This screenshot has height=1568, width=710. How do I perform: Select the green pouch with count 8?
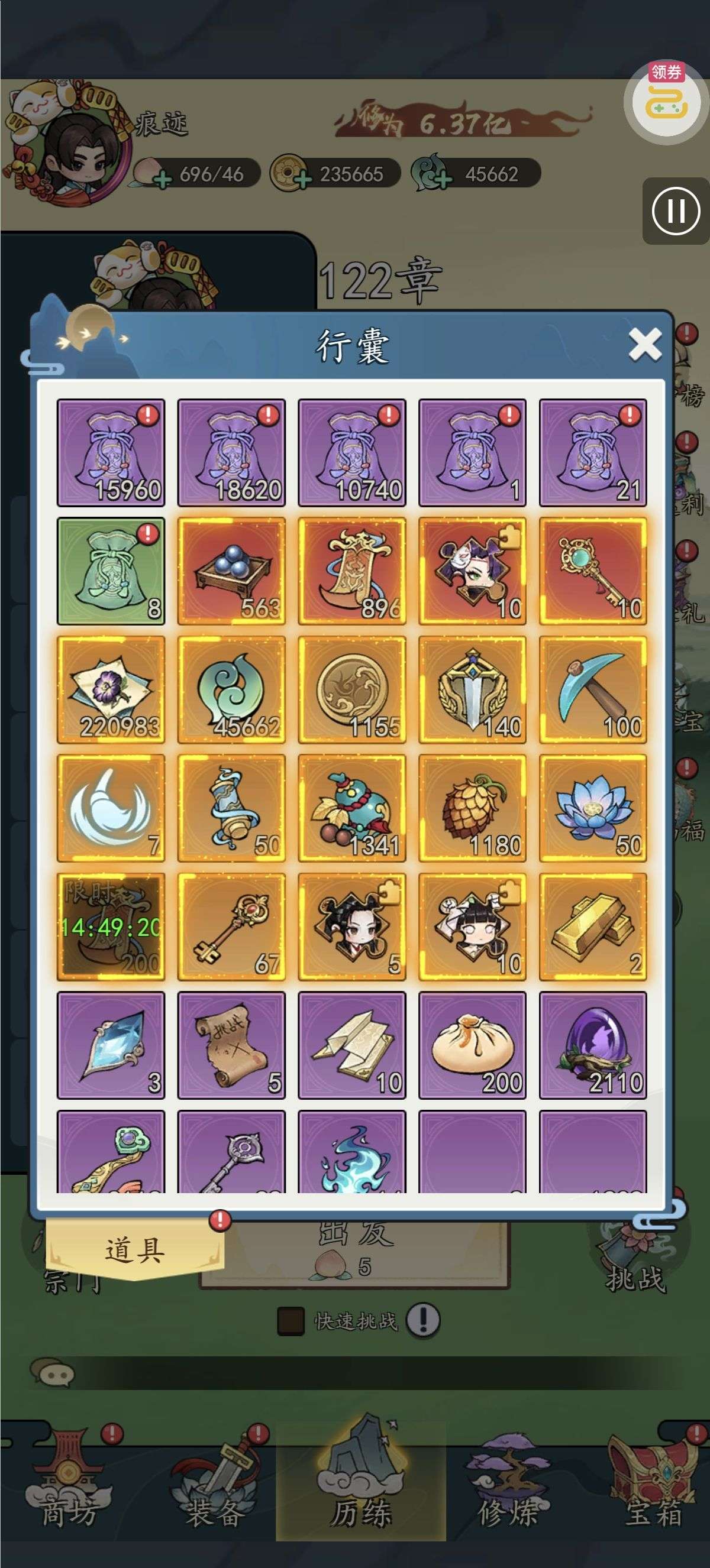[111, 571]
